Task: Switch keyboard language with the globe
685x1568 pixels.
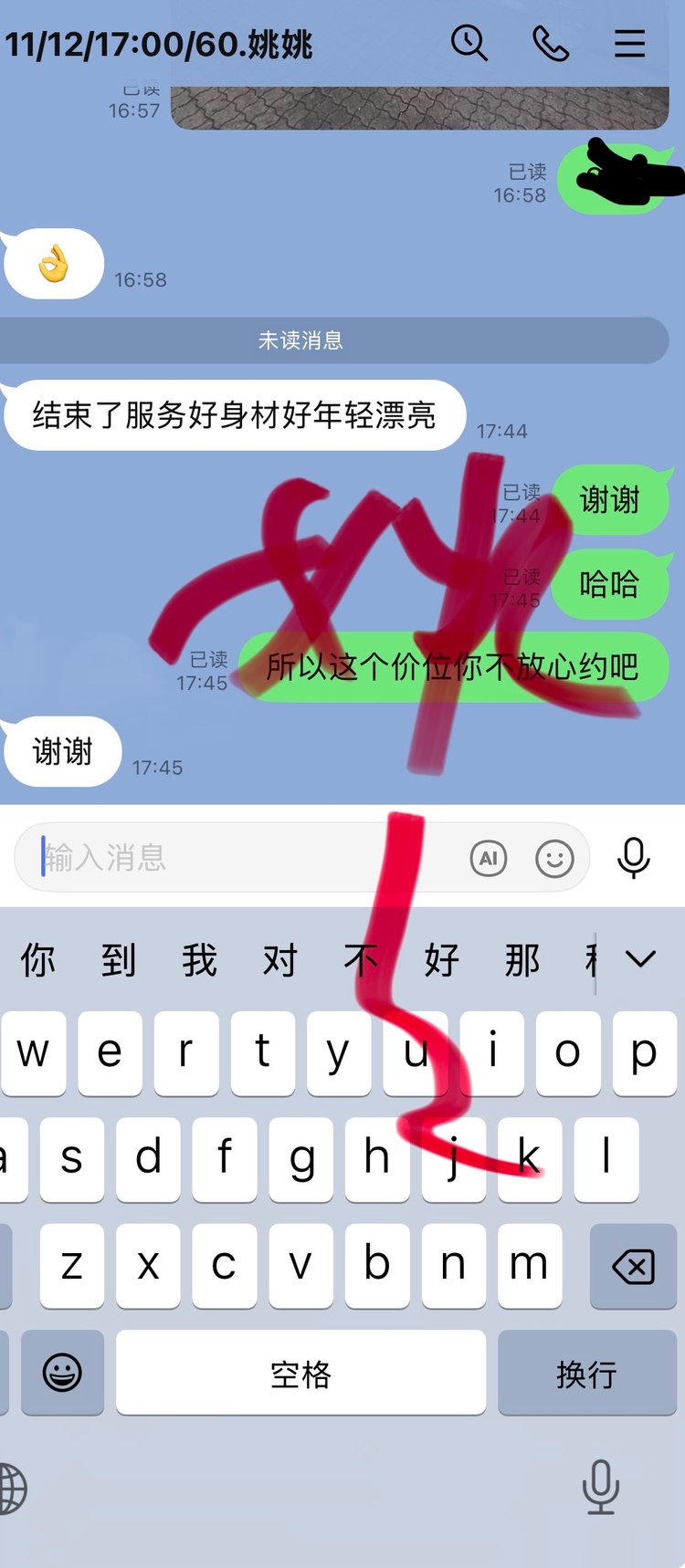Action: click(x=13, y=1488)
